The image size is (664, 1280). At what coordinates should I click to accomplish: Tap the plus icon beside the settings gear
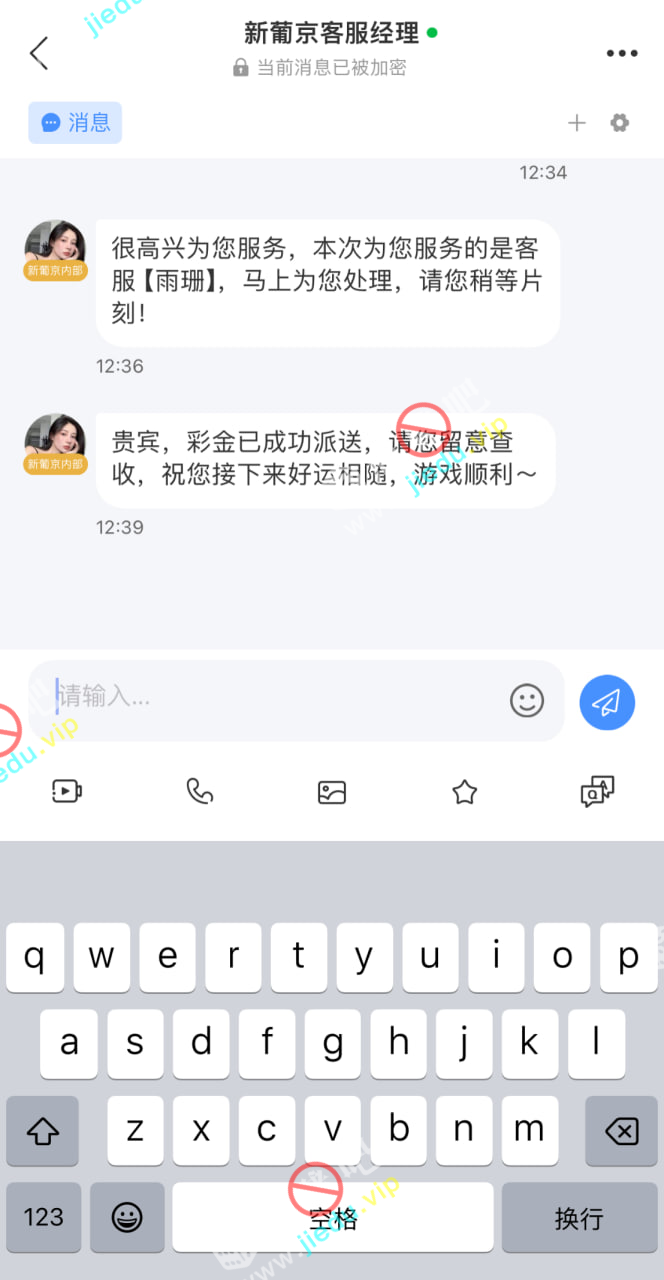(x=577, y=123)
